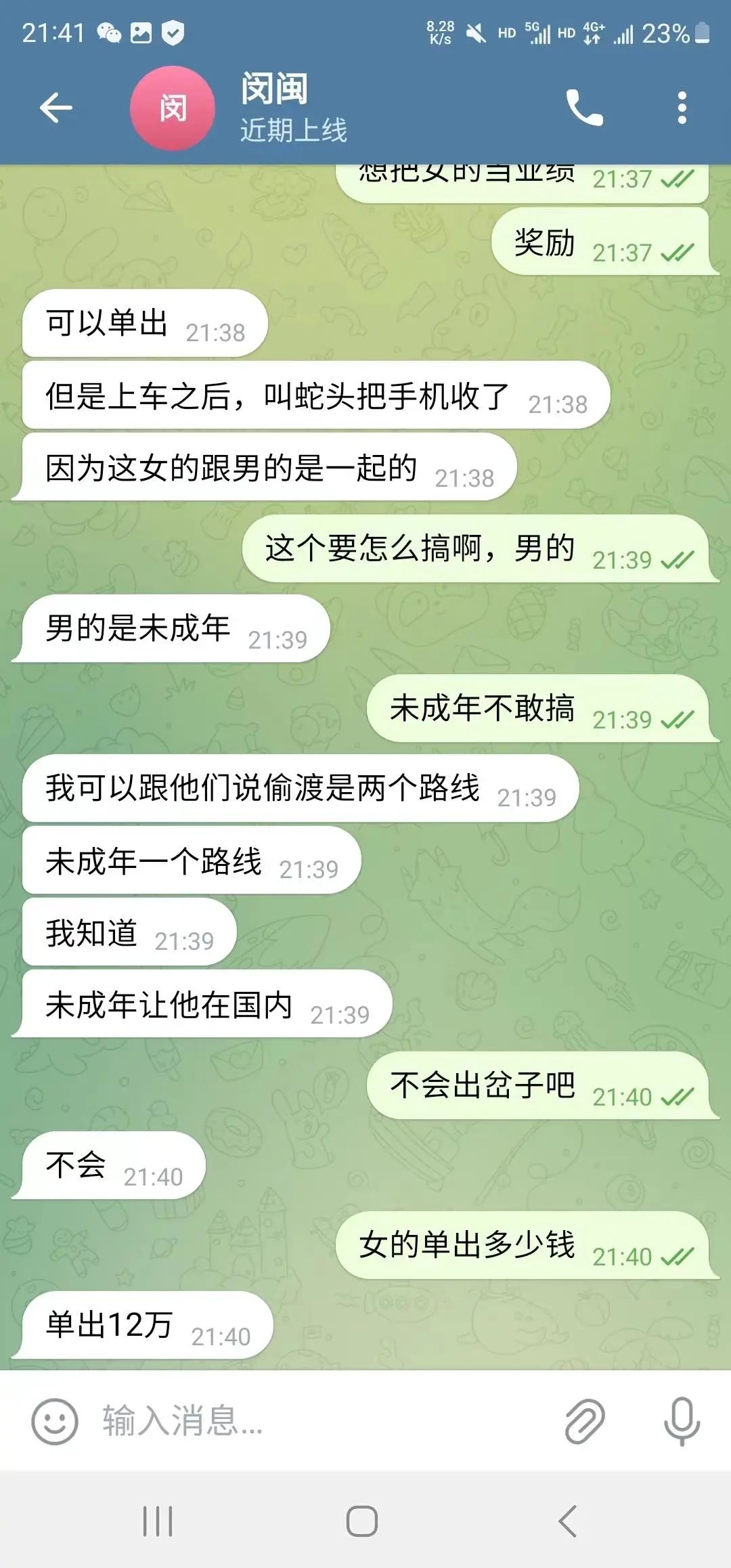Go back to the chat list

(x=56, y=108)
